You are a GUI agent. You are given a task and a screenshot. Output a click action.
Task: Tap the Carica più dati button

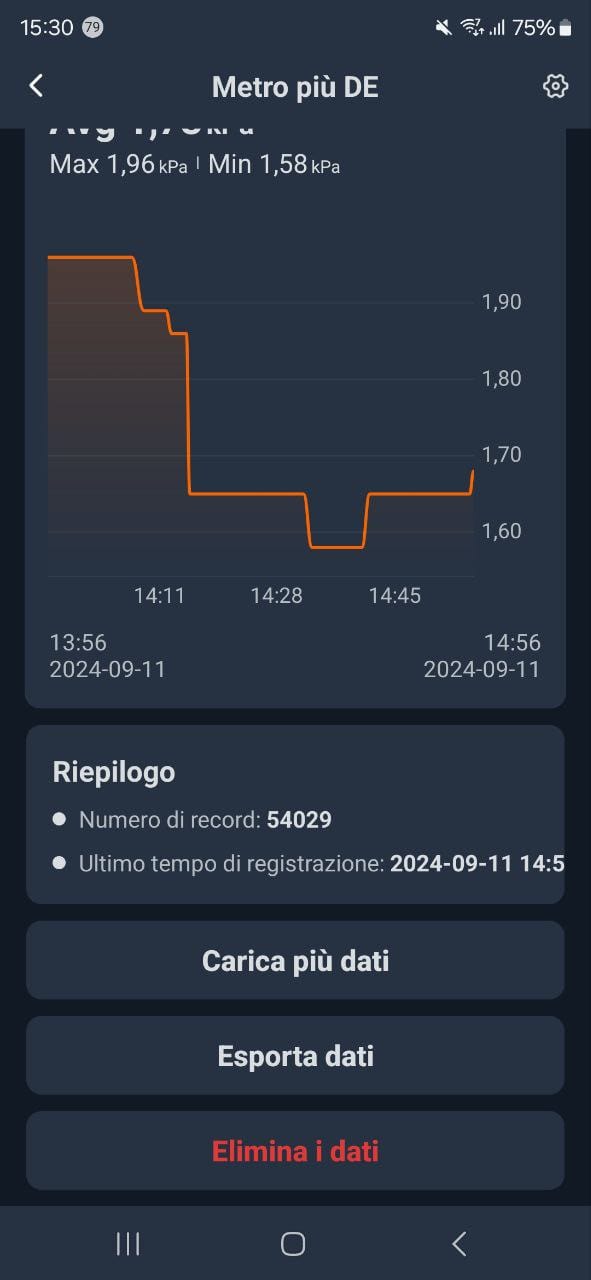point(295,960)
